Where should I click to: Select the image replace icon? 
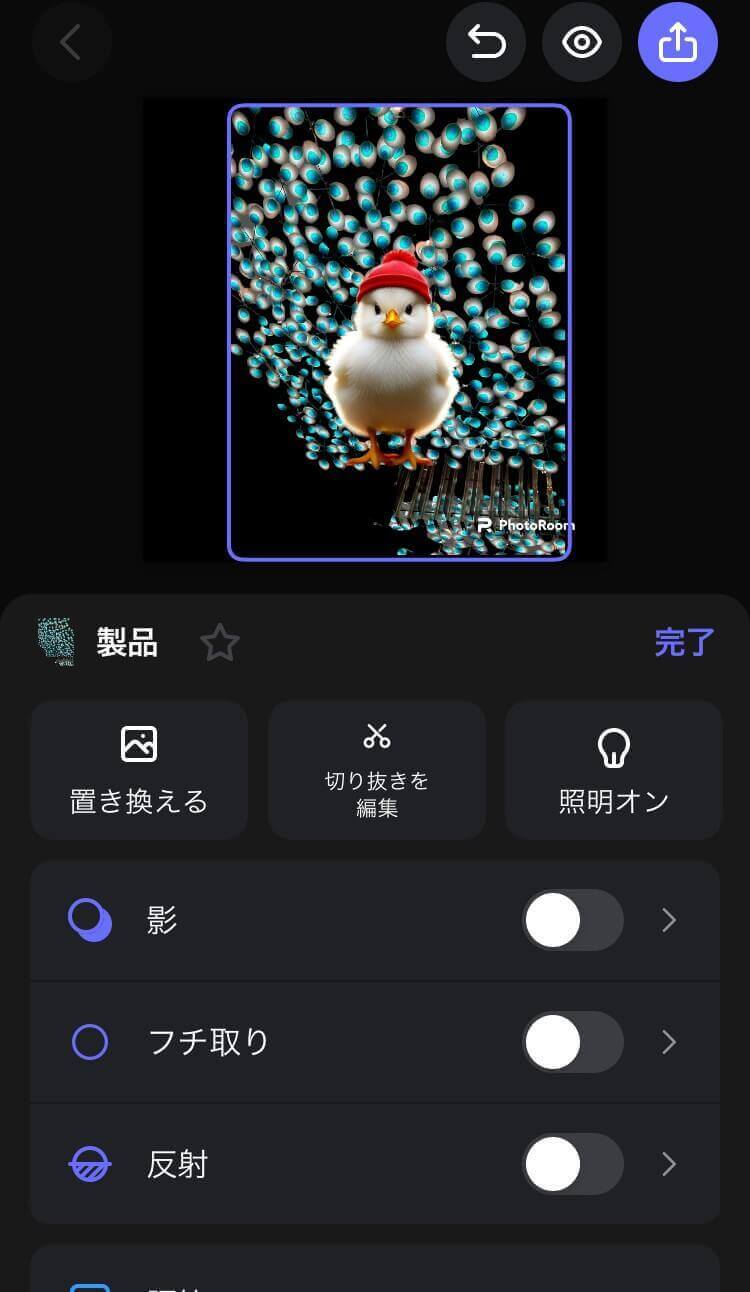(x=139, y=743)
